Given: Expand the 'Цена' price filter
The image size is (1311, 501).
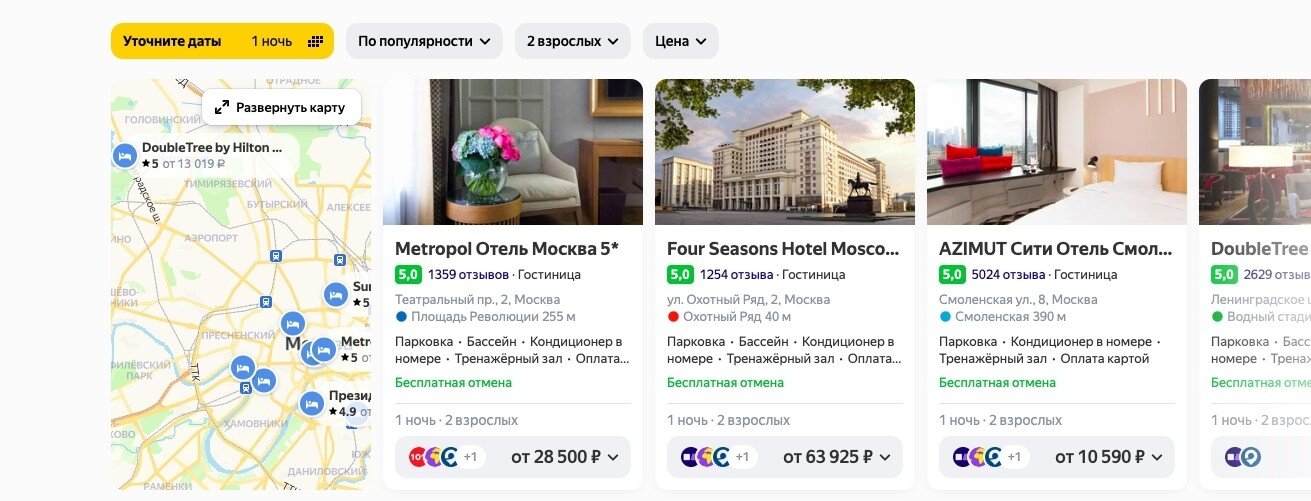Looking at the screenshot, I should [680, 41].
